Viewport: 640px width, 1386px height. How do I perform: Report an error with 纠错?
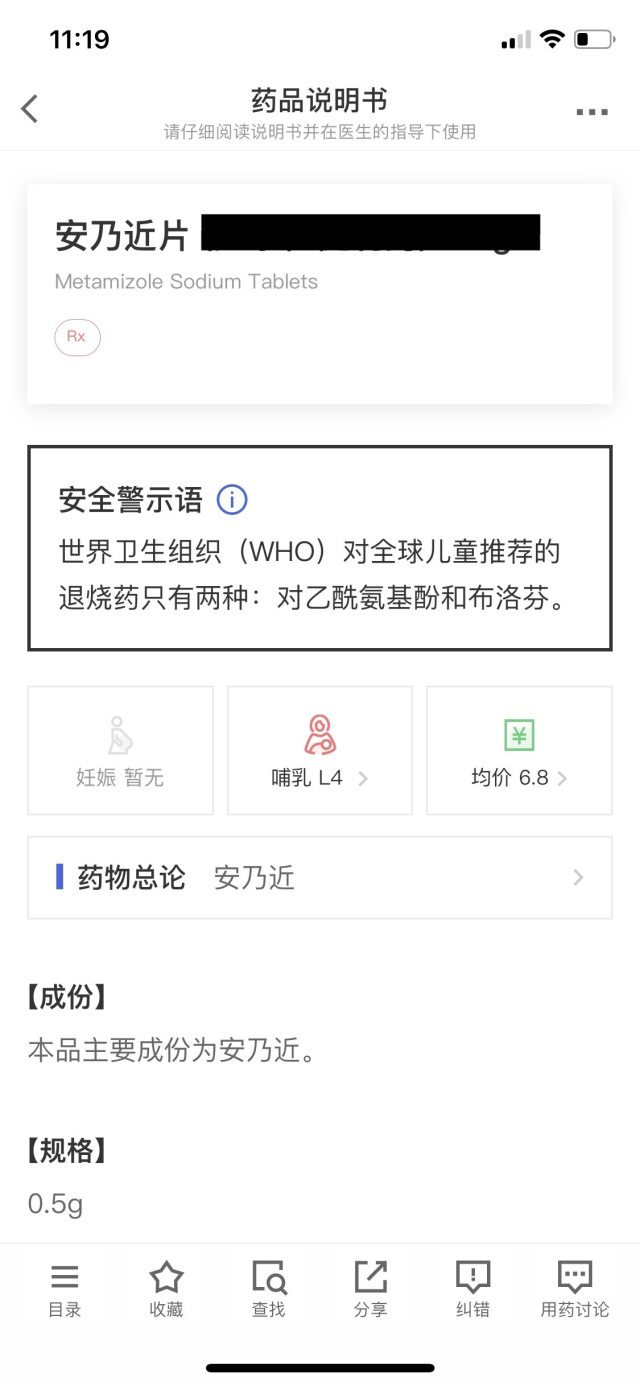472,1289
